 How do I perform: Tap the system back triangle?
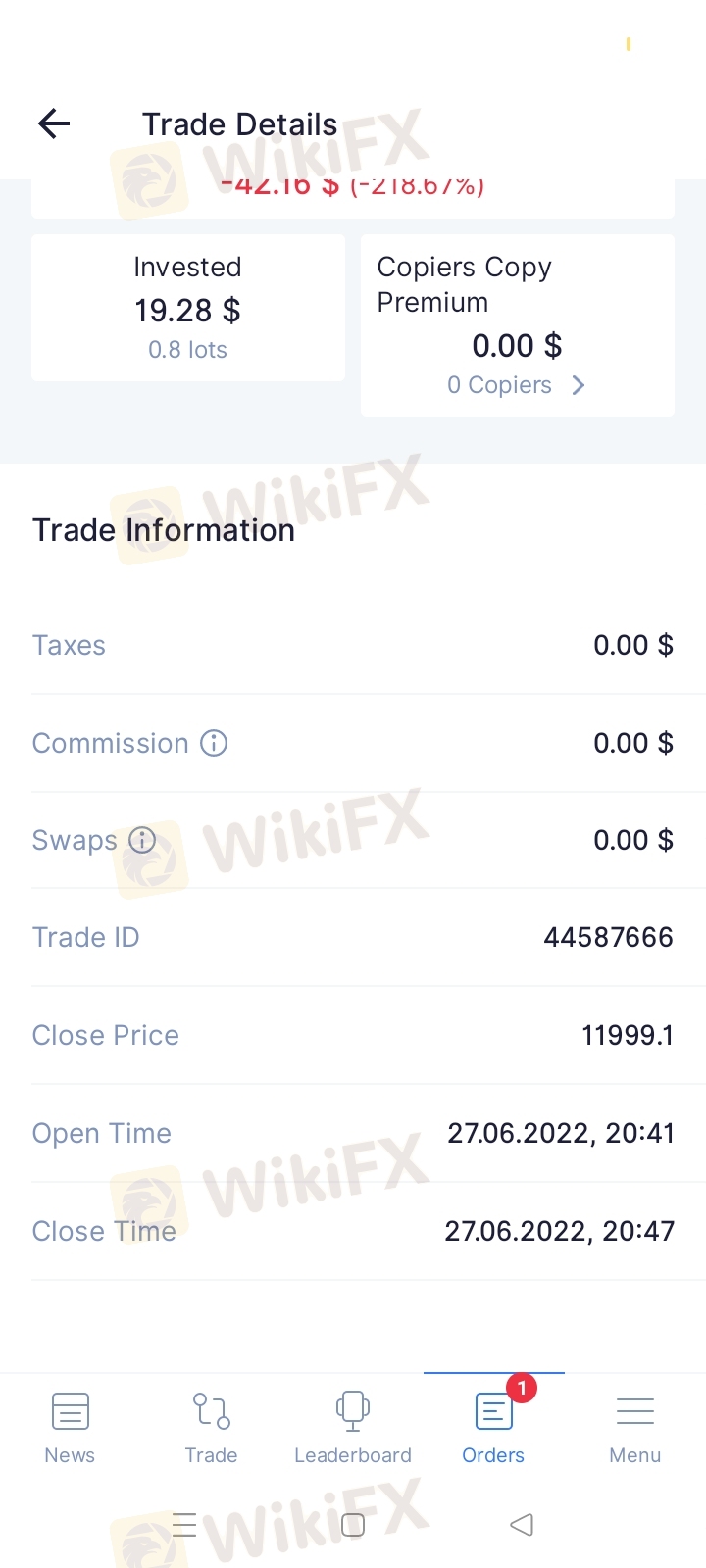point(522,1525)
